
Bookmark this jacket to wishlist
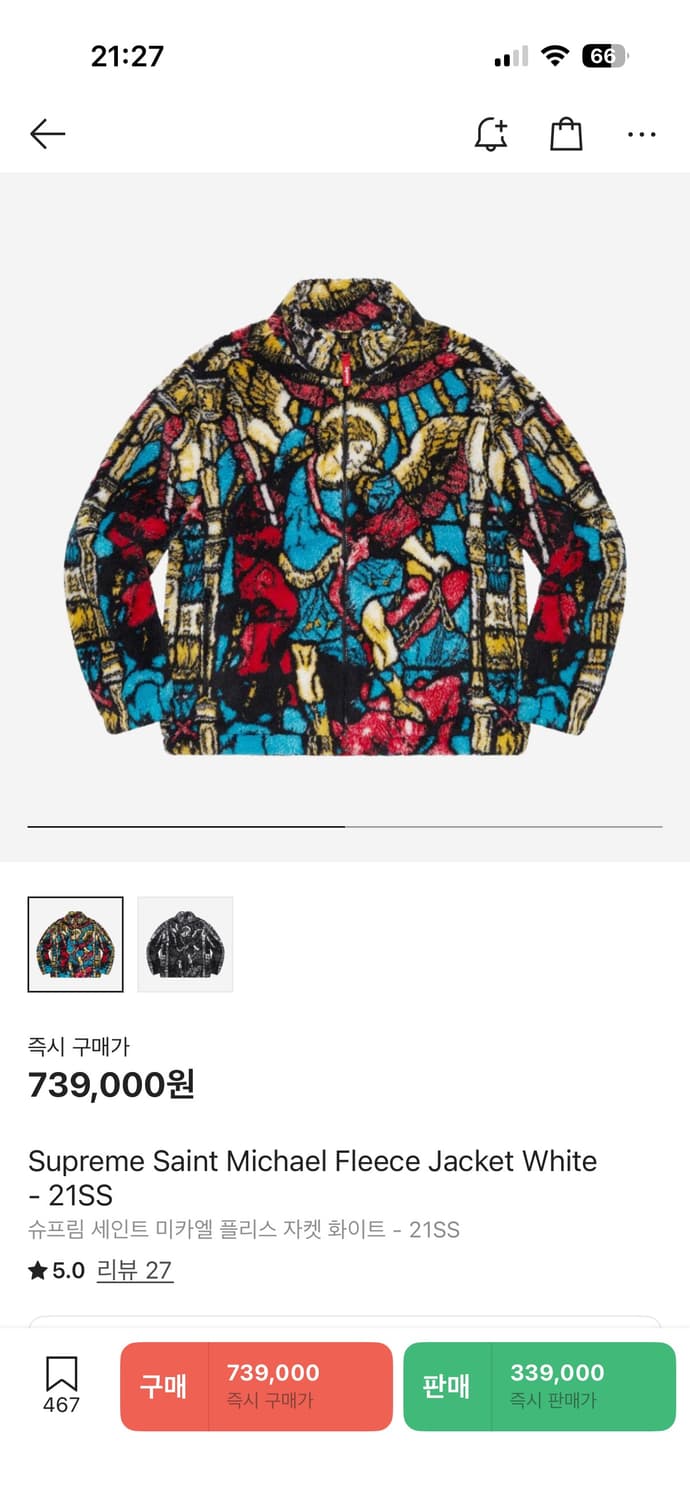(x=61, y=1384)
